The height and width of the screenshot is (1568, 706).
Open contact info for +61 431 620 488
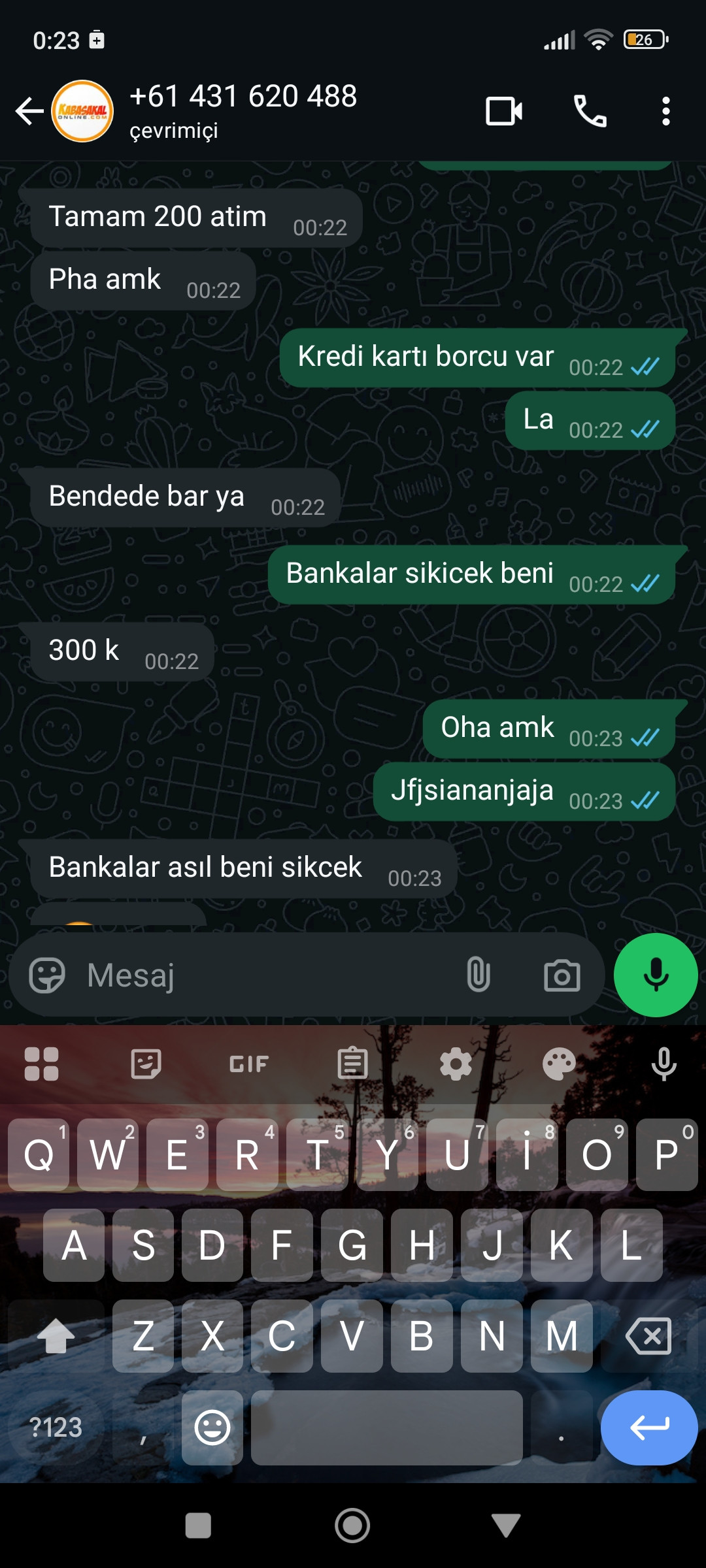(243, 110)
